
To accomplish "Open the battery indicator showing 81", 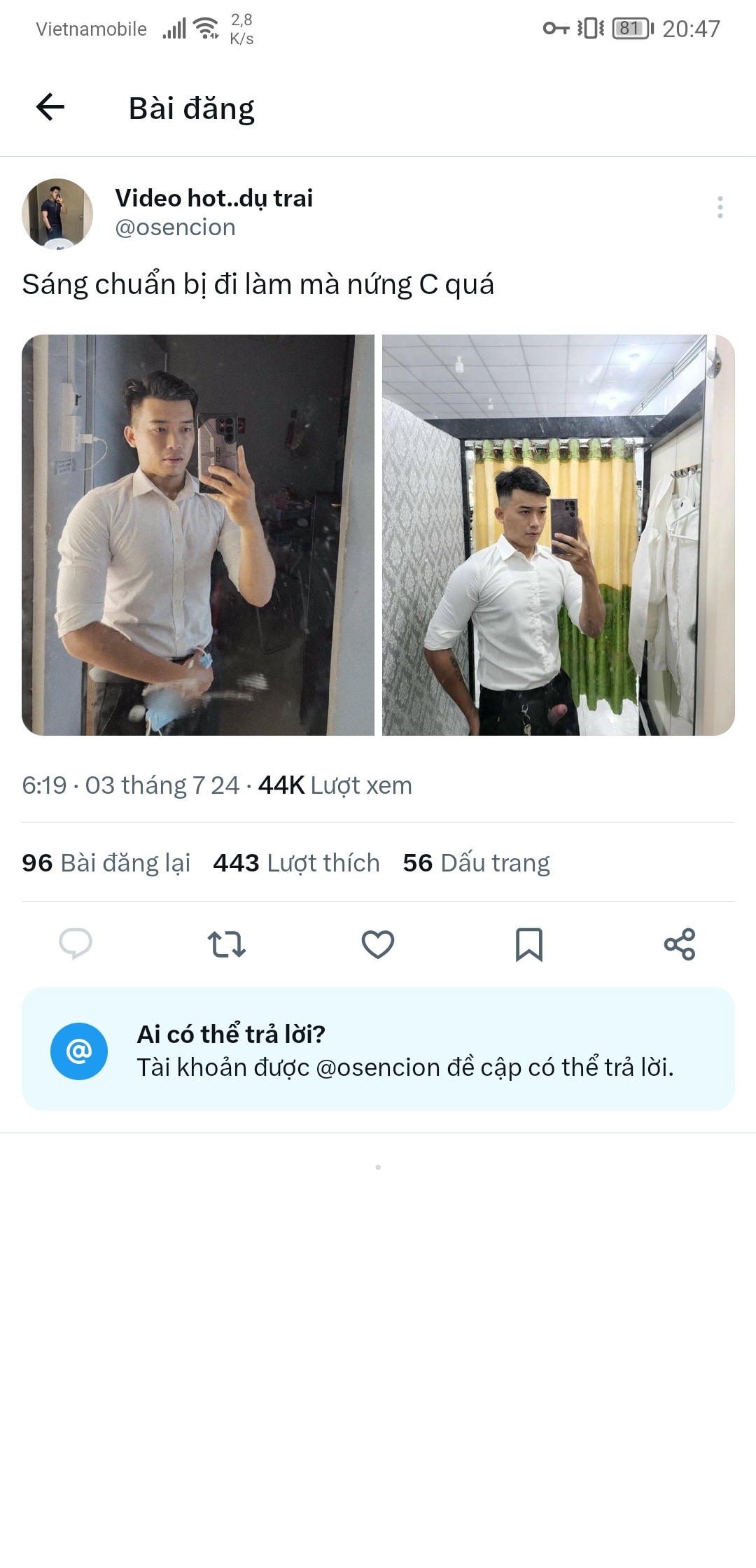I will tap(627, 28).
